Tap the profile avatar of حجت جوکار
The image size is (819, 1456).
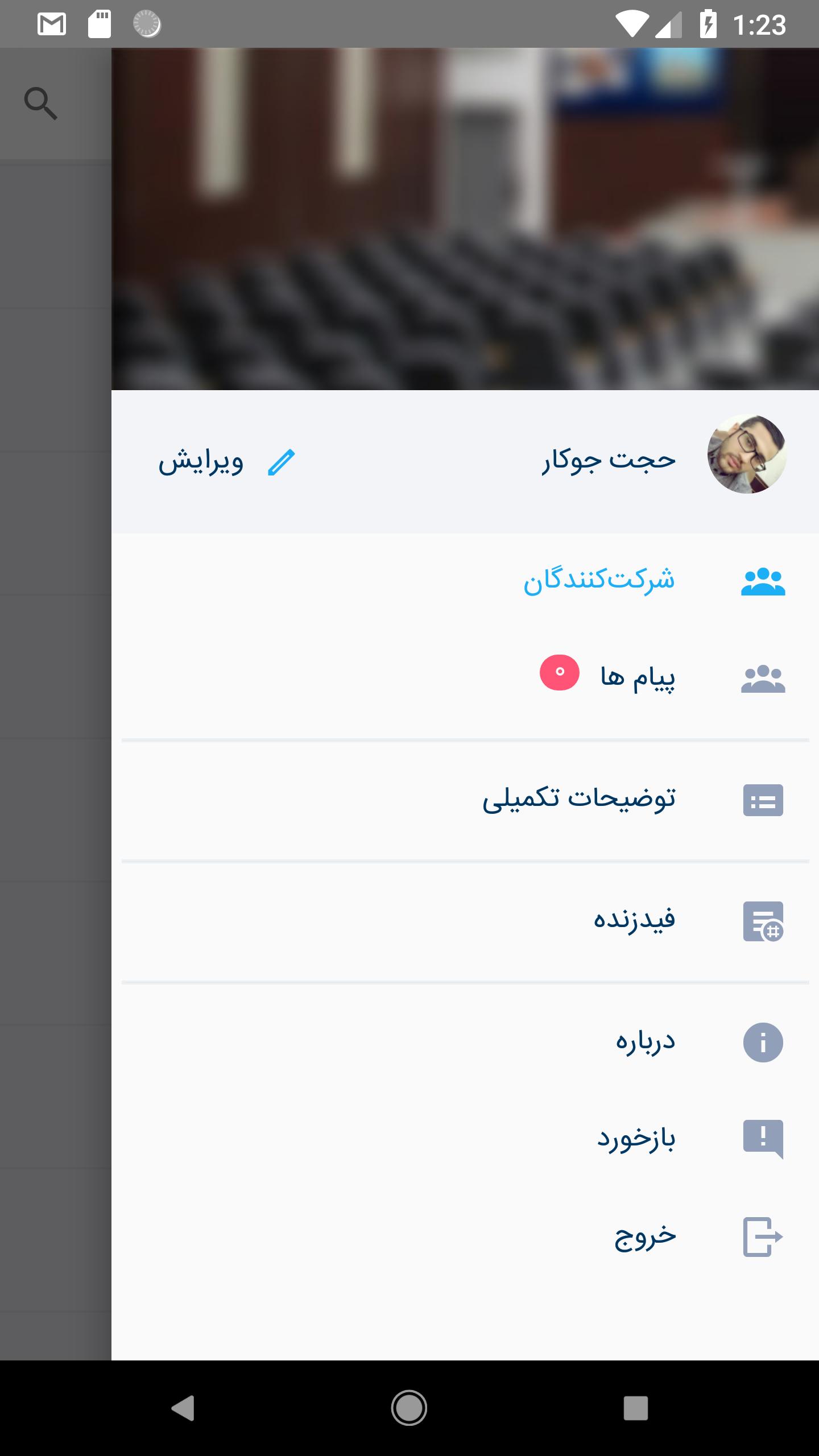[746, 454]
